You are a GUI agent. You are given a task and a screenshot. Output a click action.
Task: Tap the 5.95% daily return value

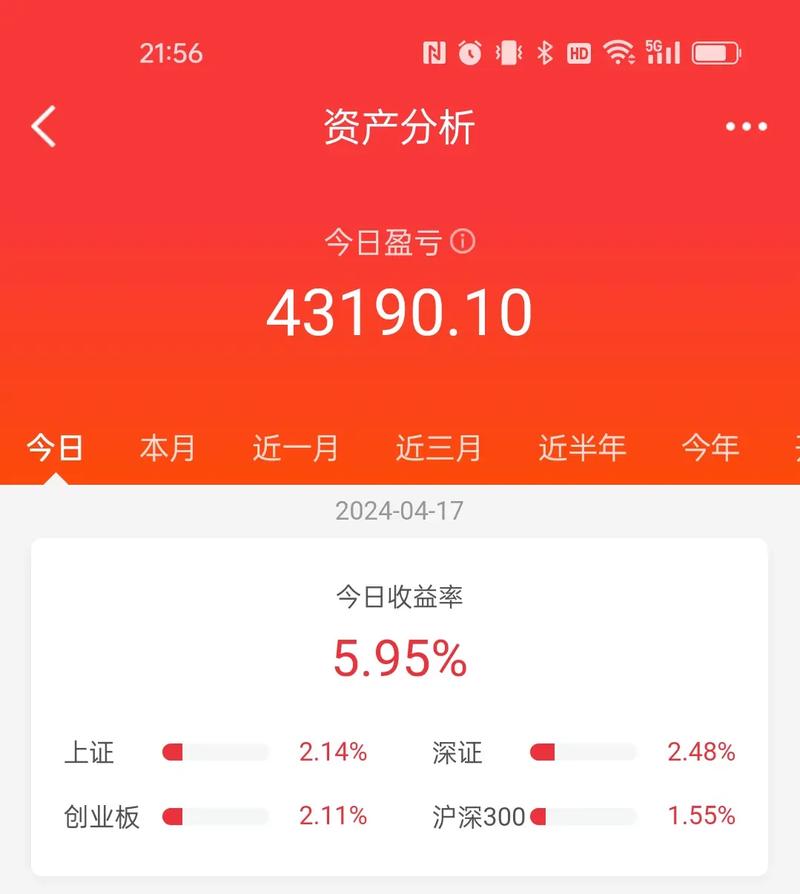(x=400, y=658)
